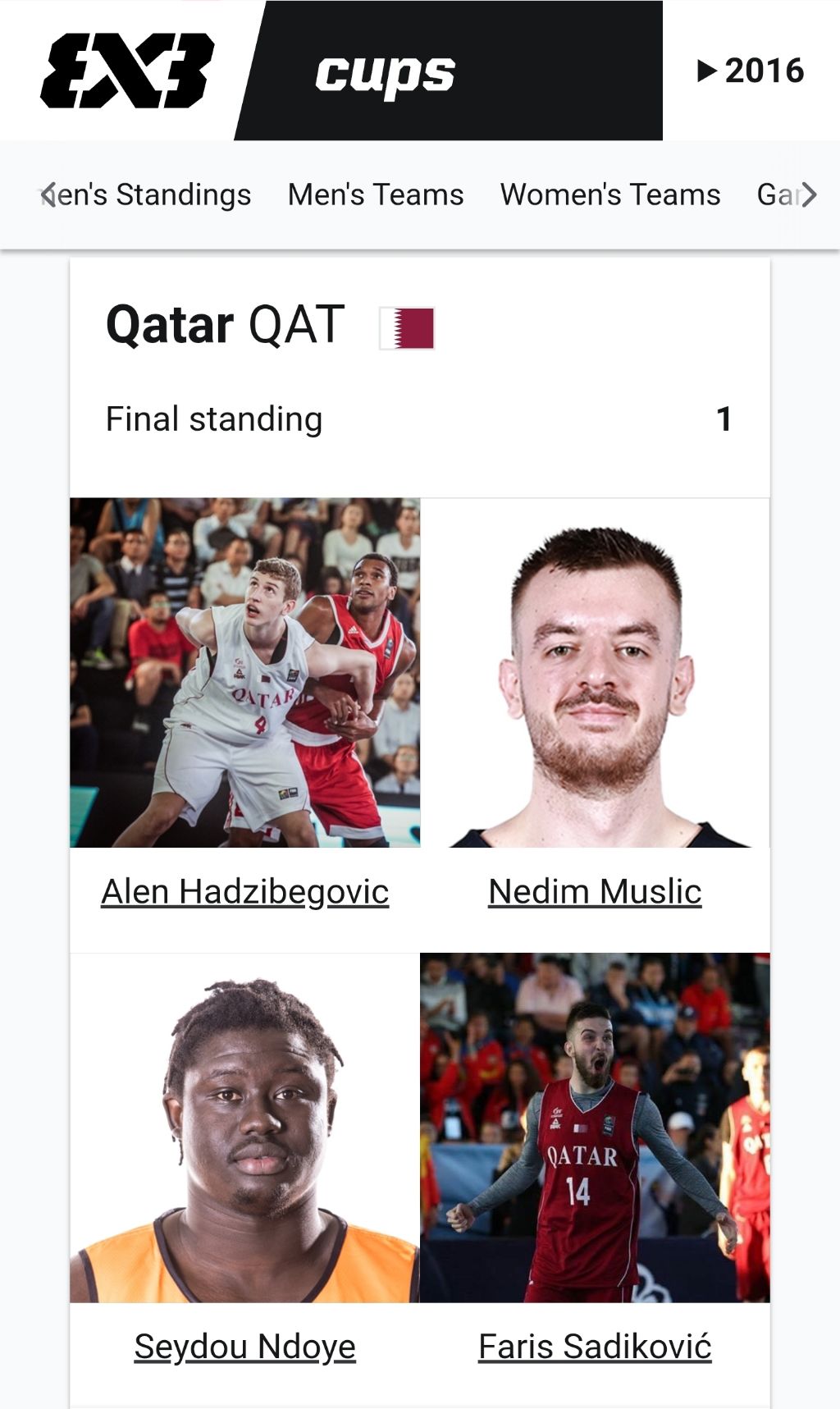Image resolution: width=840 pixels, height=1409 pixels.
Task: Open the 2016 year dropdown
Action: pos(751,71)
